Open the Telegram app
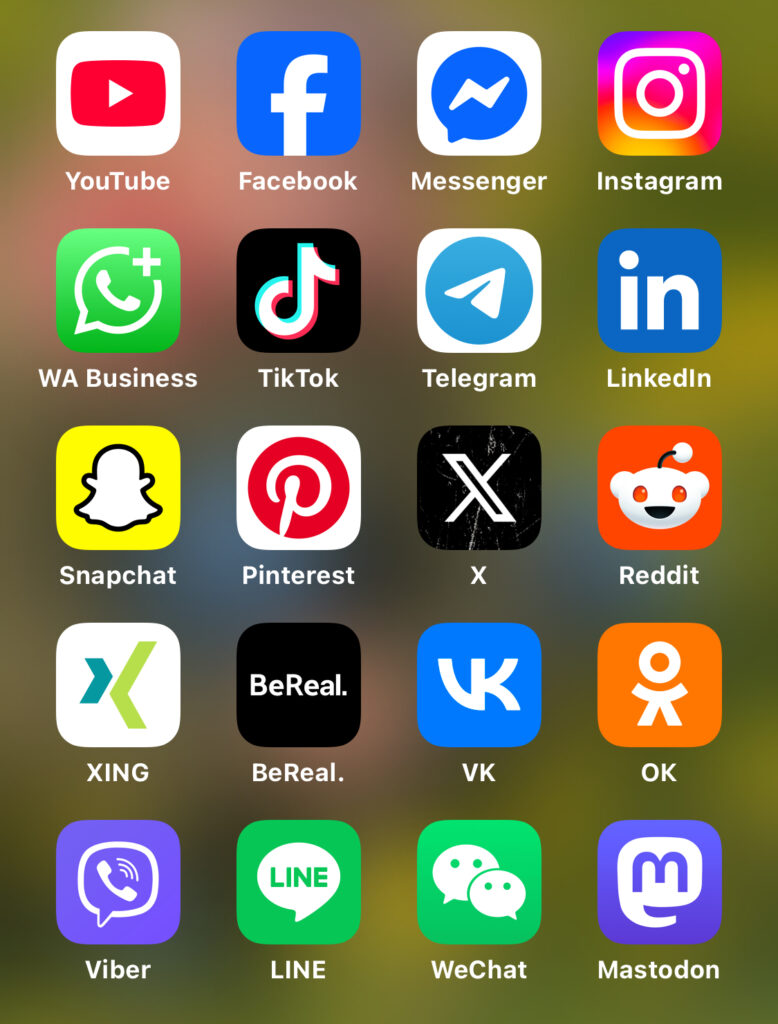Screen dimensions: 778x1024 coord(479,291)
